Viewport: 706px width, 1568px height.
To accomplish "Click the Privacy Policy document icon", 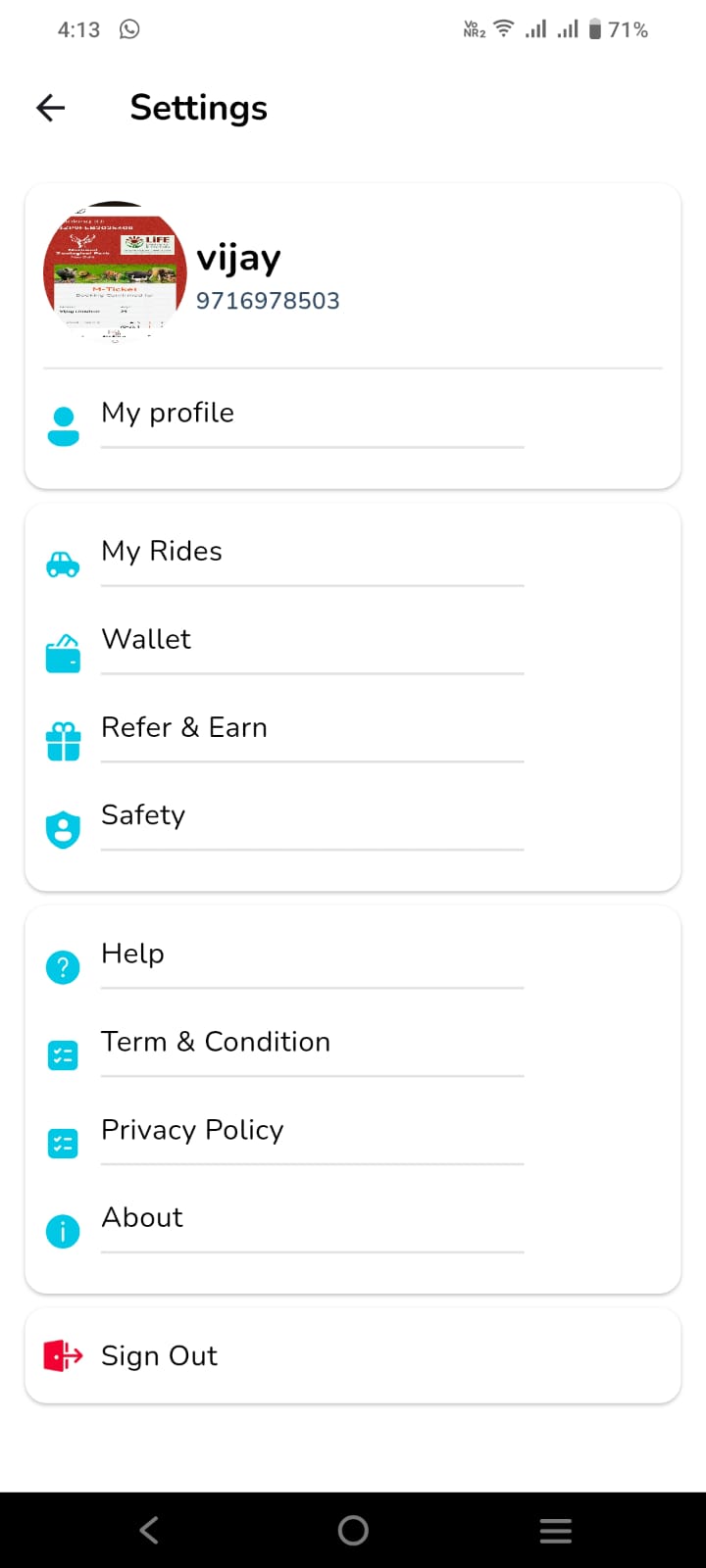I will (62, 1143).
